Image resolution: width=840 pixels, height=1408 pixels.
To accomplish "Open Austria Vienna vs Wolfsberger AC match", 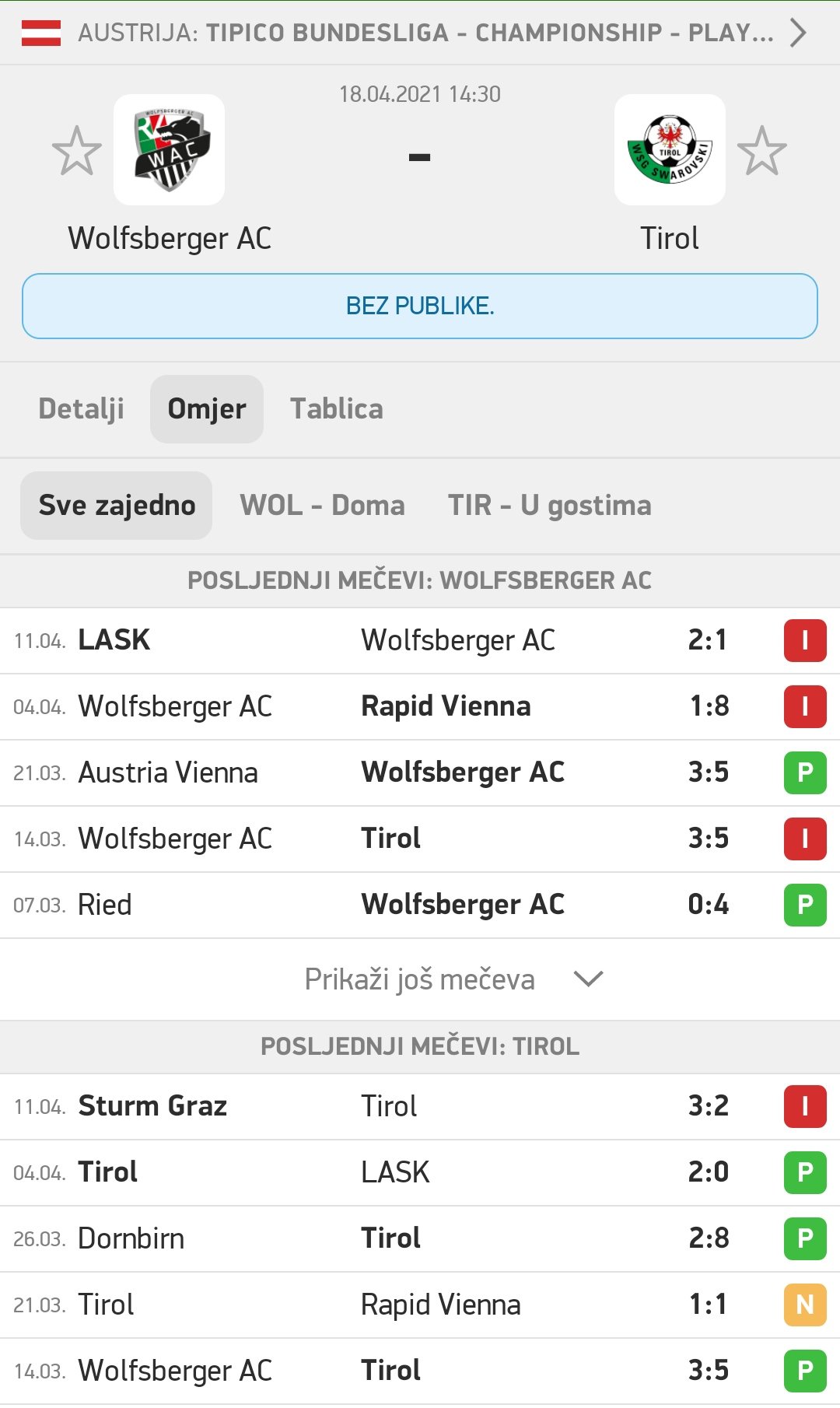I will (x=420, y=773).
